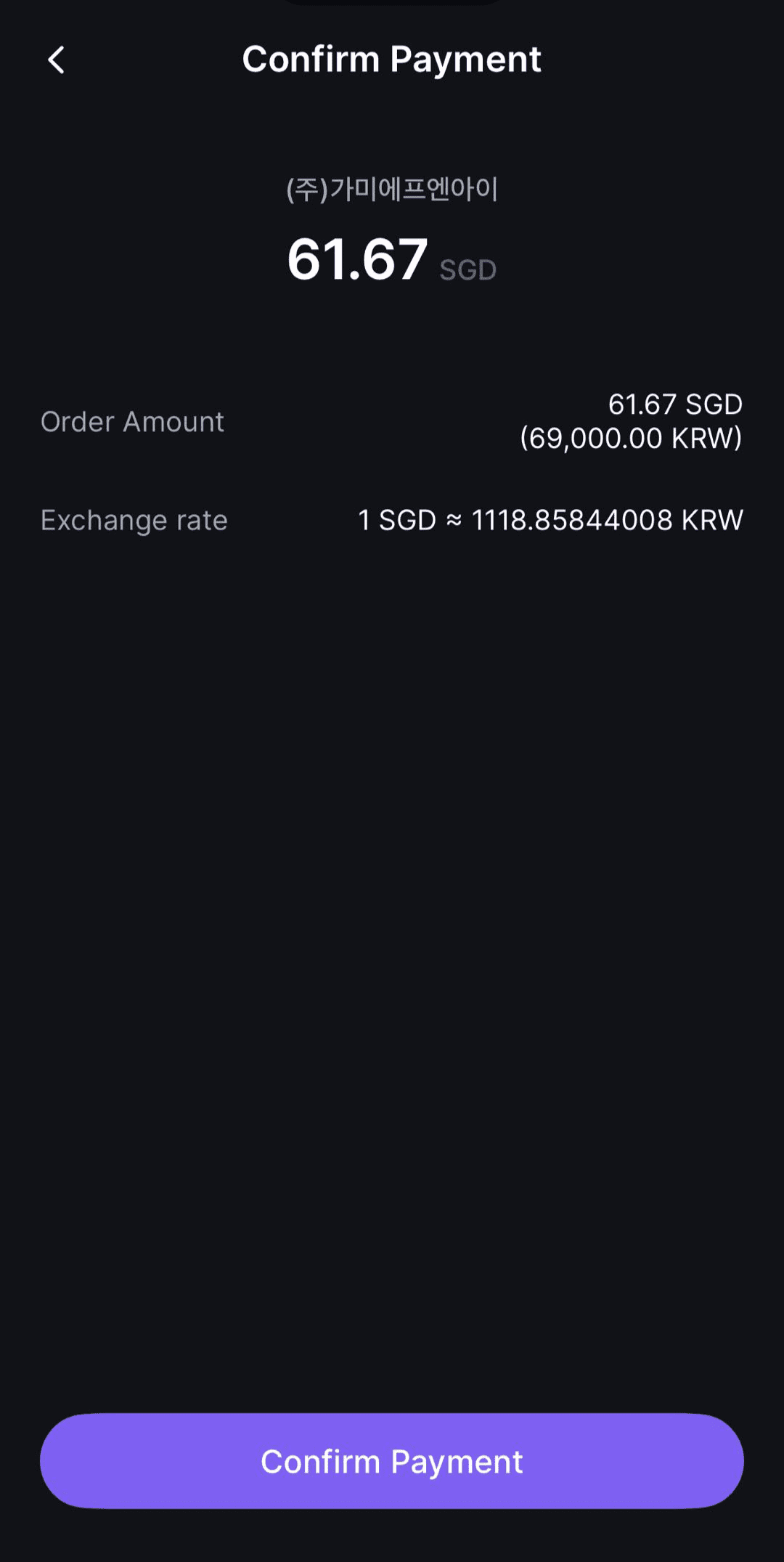
Task: Tap the purple Confirm Payment button
Action: pos(392,1460)
